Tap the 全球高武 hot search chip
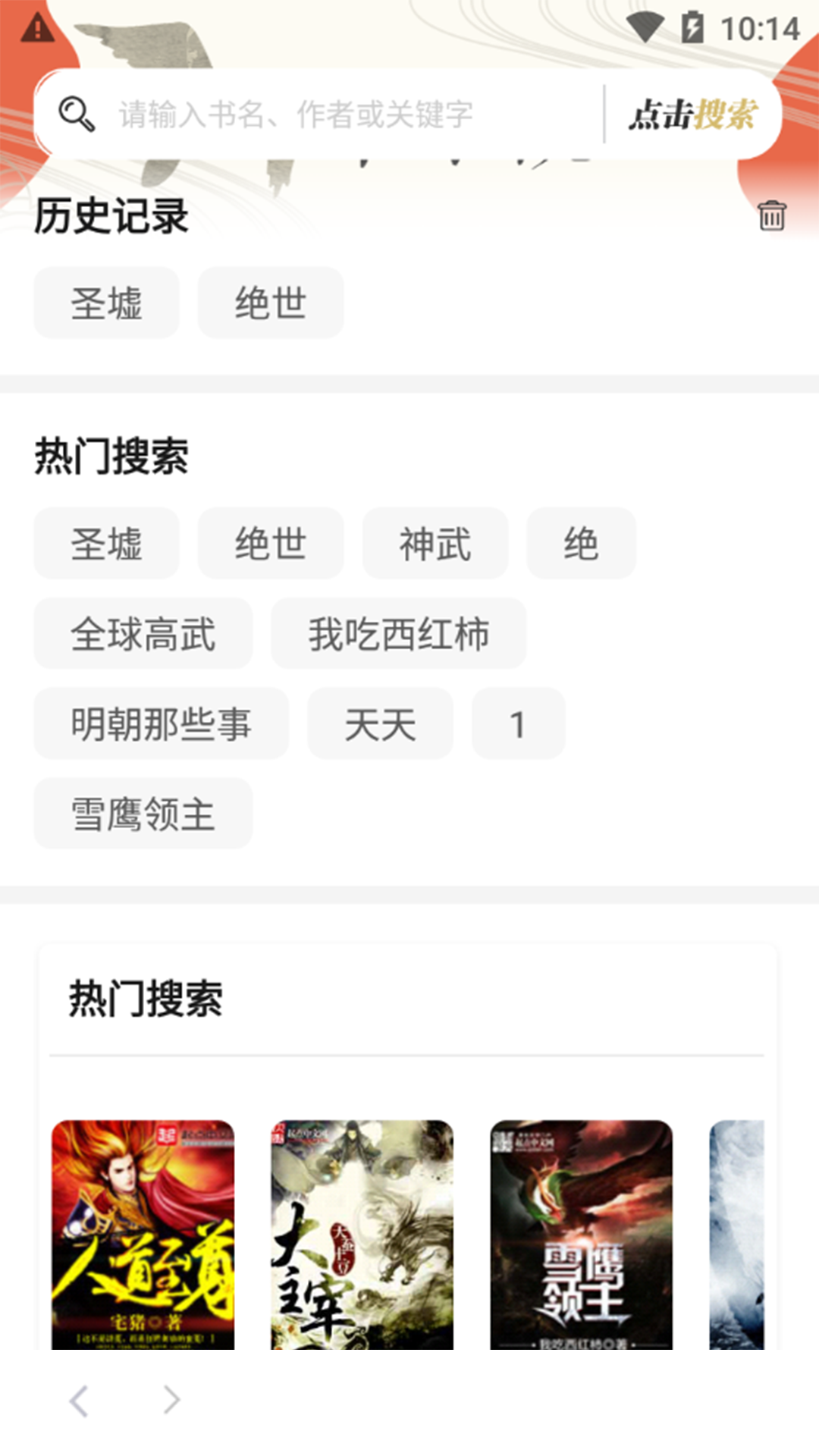The height and width of the screenshot is (1456, 819). [x=143, y=634]
